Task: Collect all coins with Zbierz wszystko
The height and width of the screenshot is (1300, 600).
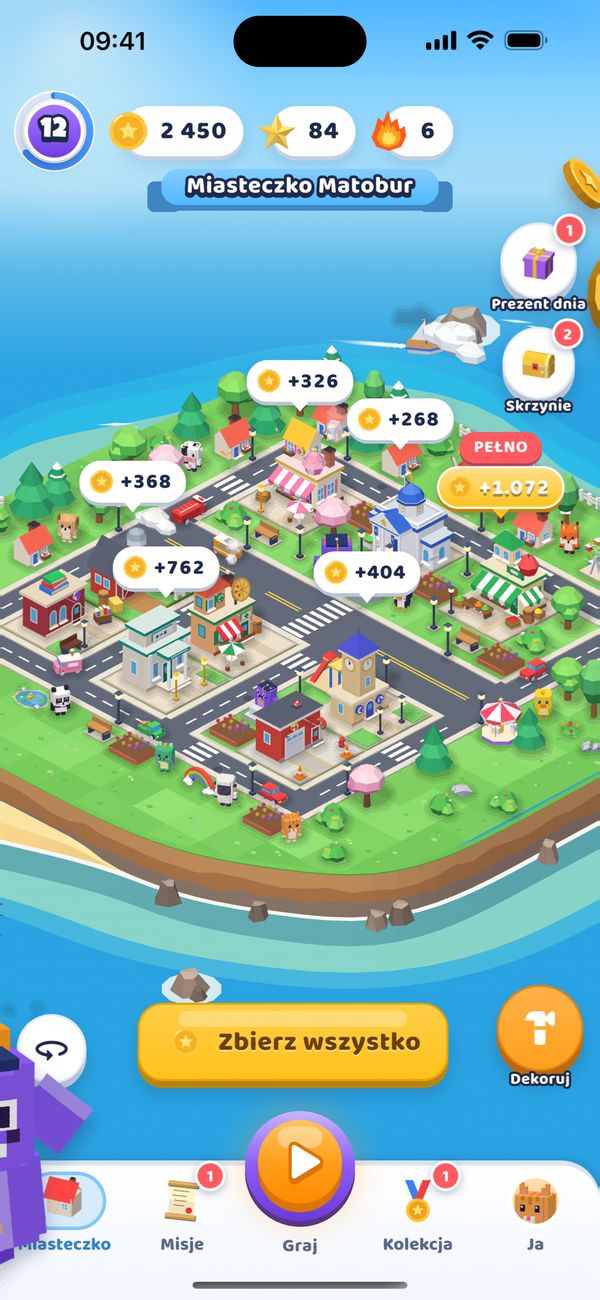Action: pos(292,1042)
